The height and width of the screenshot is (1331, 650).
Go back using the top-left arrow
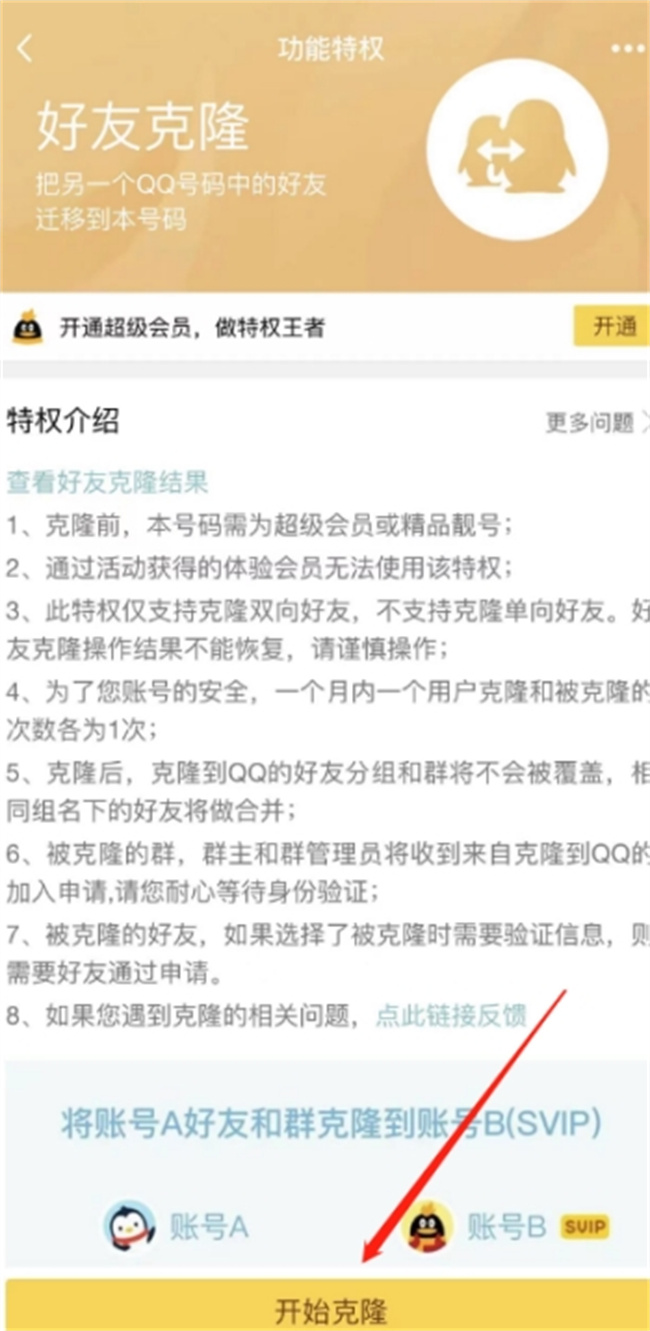click(26, 49)
